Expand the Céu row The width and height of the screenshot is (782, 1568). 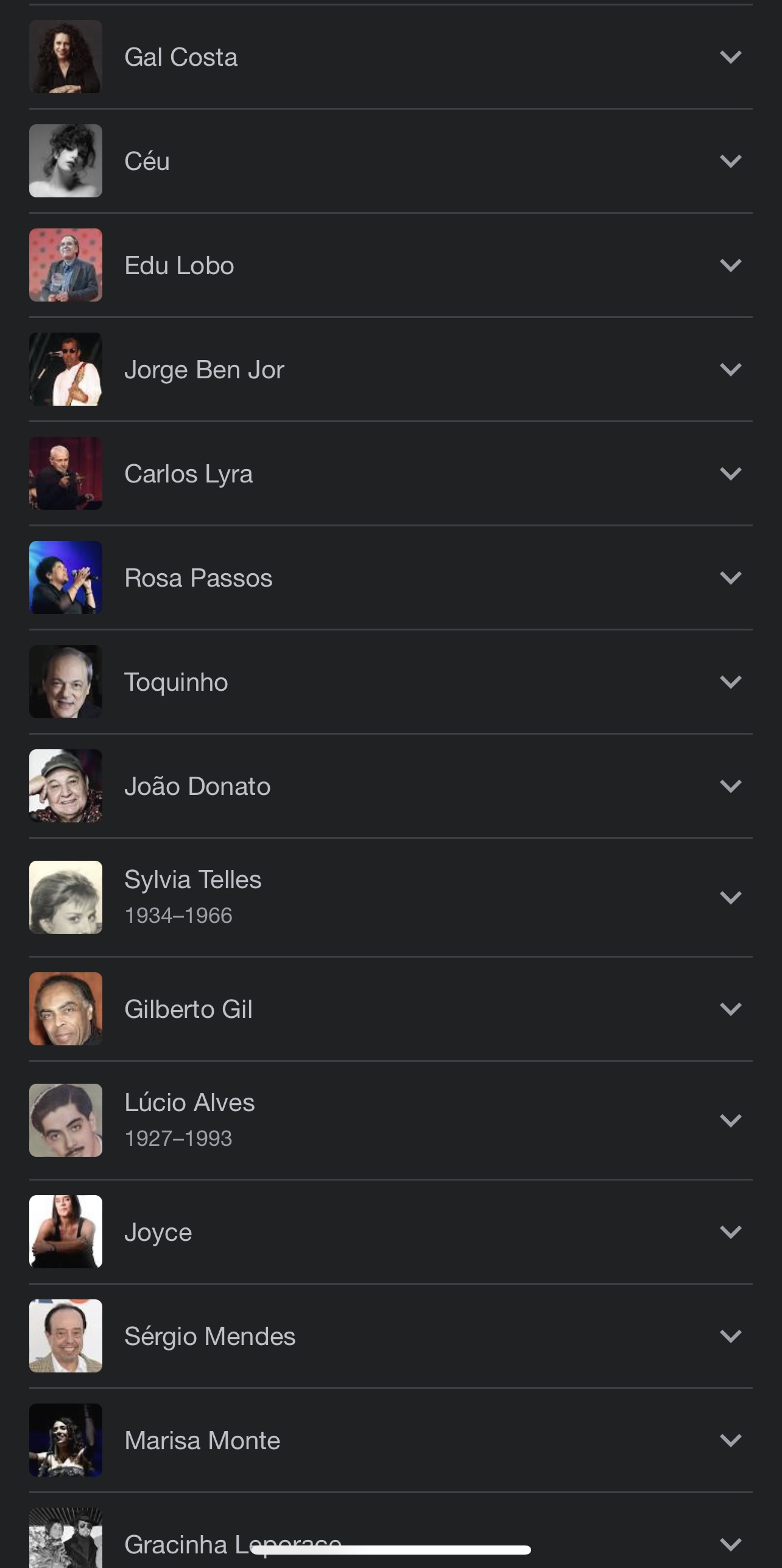[x=730, y=161]
